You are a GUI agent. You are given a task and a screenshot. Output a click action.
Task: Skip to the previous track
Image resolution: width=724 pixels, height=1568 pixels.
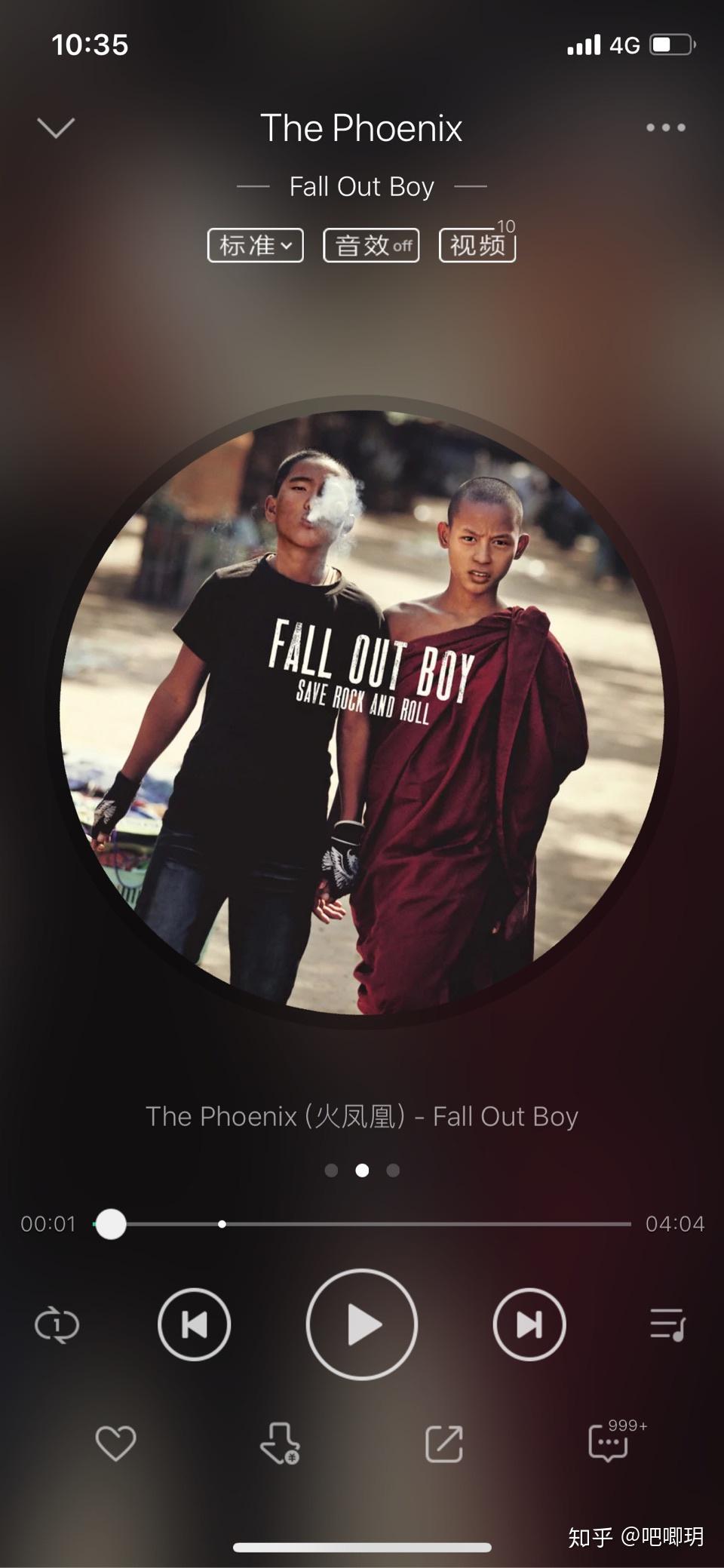194,1324
